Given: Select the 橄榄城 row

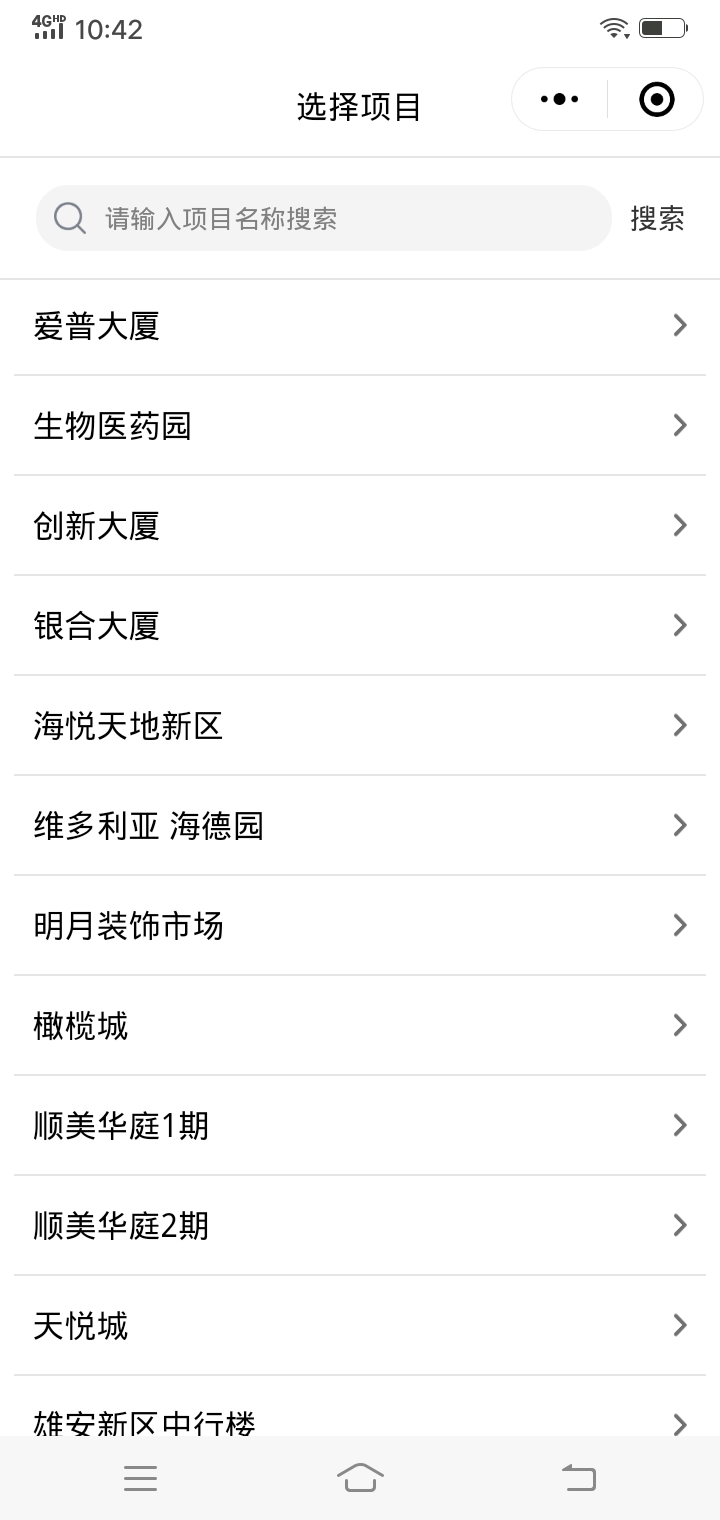Looking at the screenshot, I should click(360, 1026).
